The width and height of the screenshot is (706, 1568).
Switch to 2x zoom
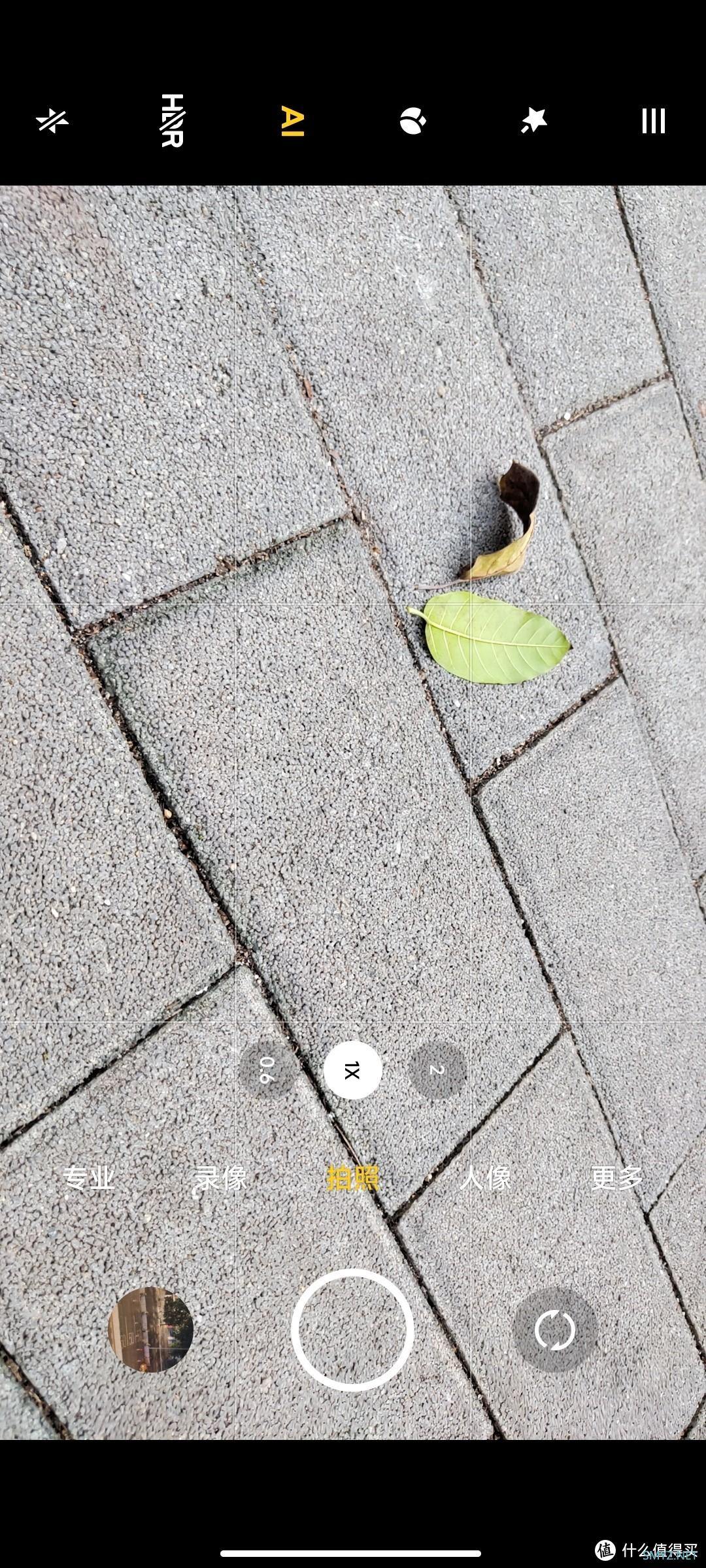[x=437, y=1070]
